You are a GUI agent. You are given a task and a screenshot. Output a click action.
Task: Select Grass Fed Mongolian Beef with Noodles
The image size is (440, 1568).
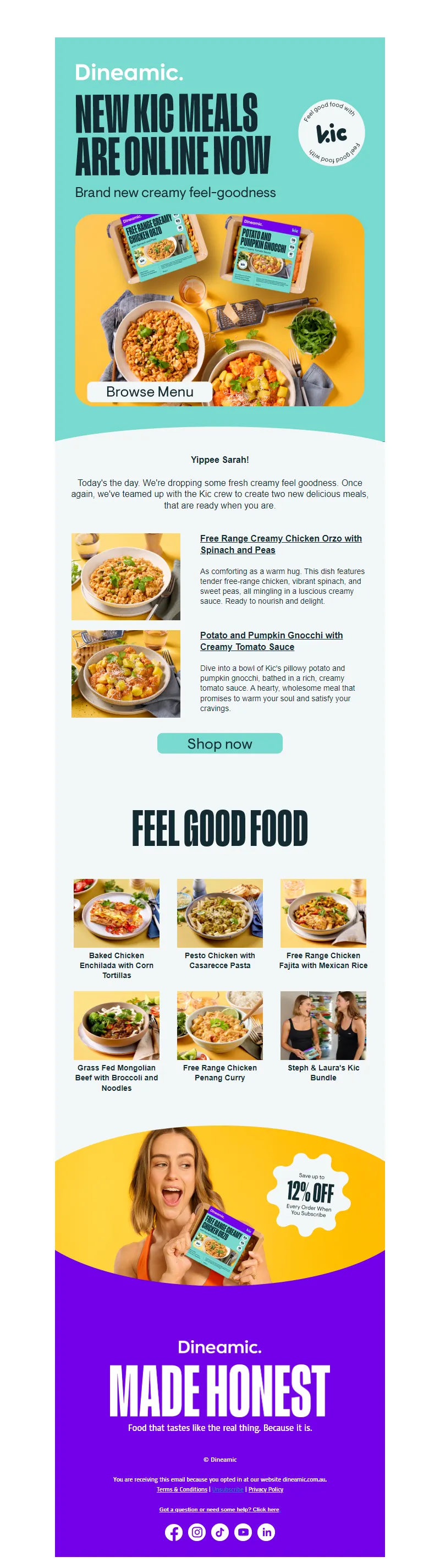click(x=116, y=1026)
